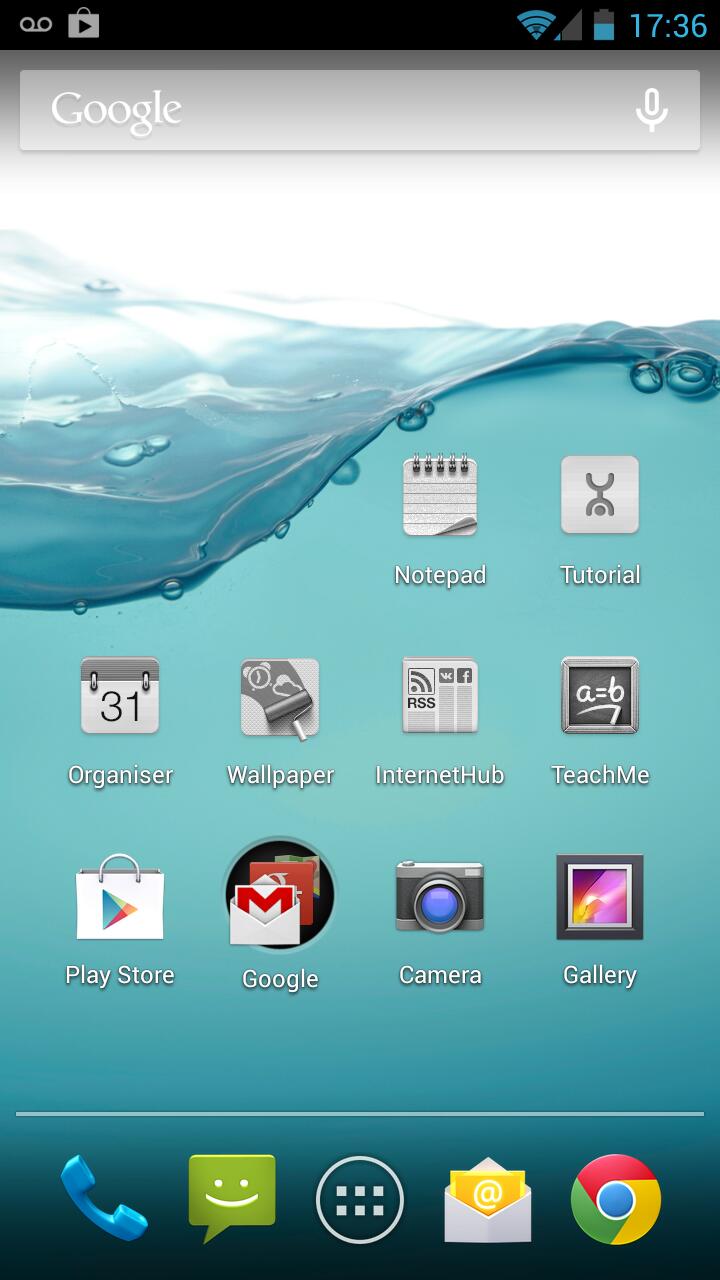Open the all apps drawer

(x=360, y=1200)
